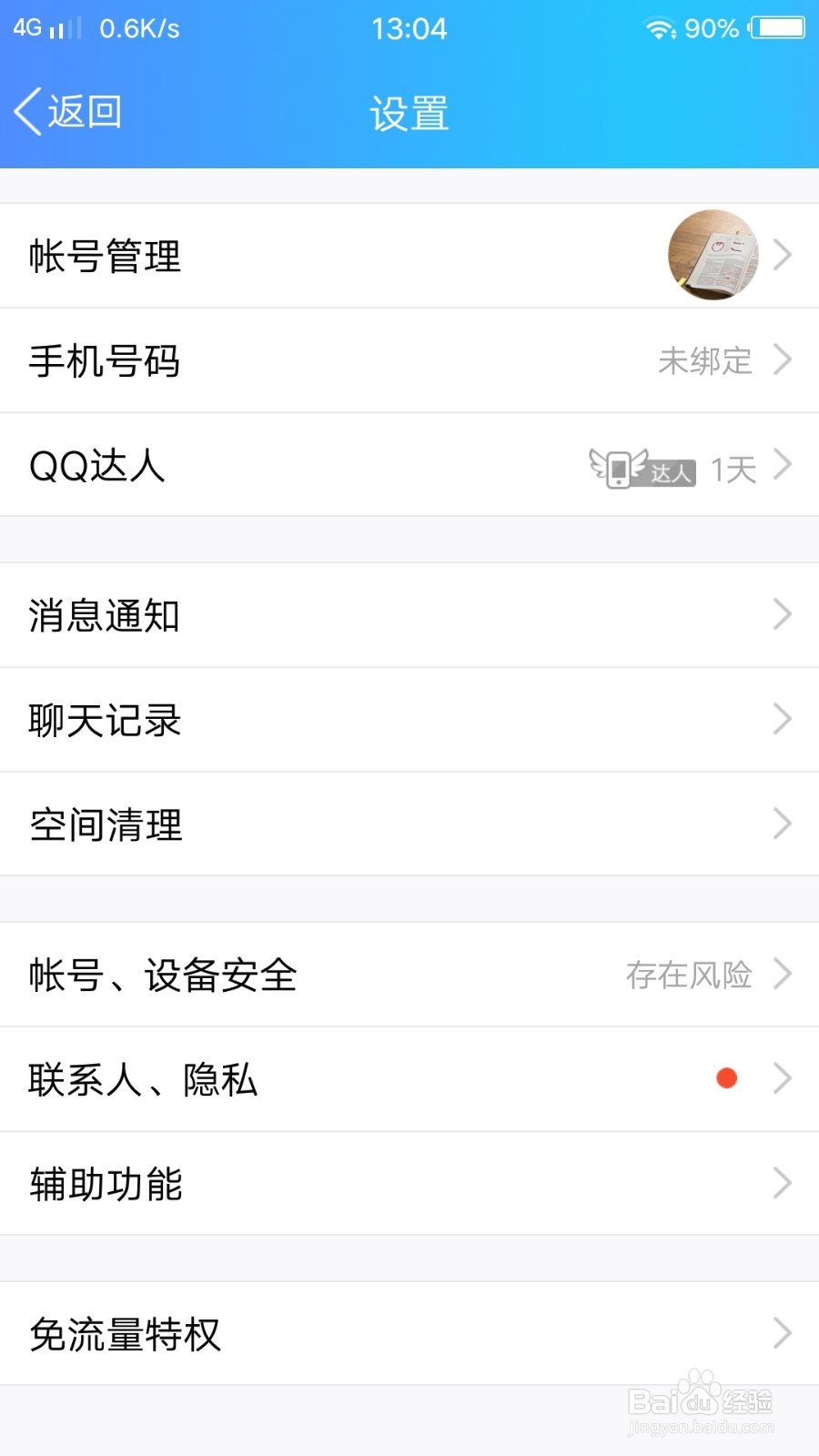Expand the 免流量特权 row chevron

coord(783,1334)
